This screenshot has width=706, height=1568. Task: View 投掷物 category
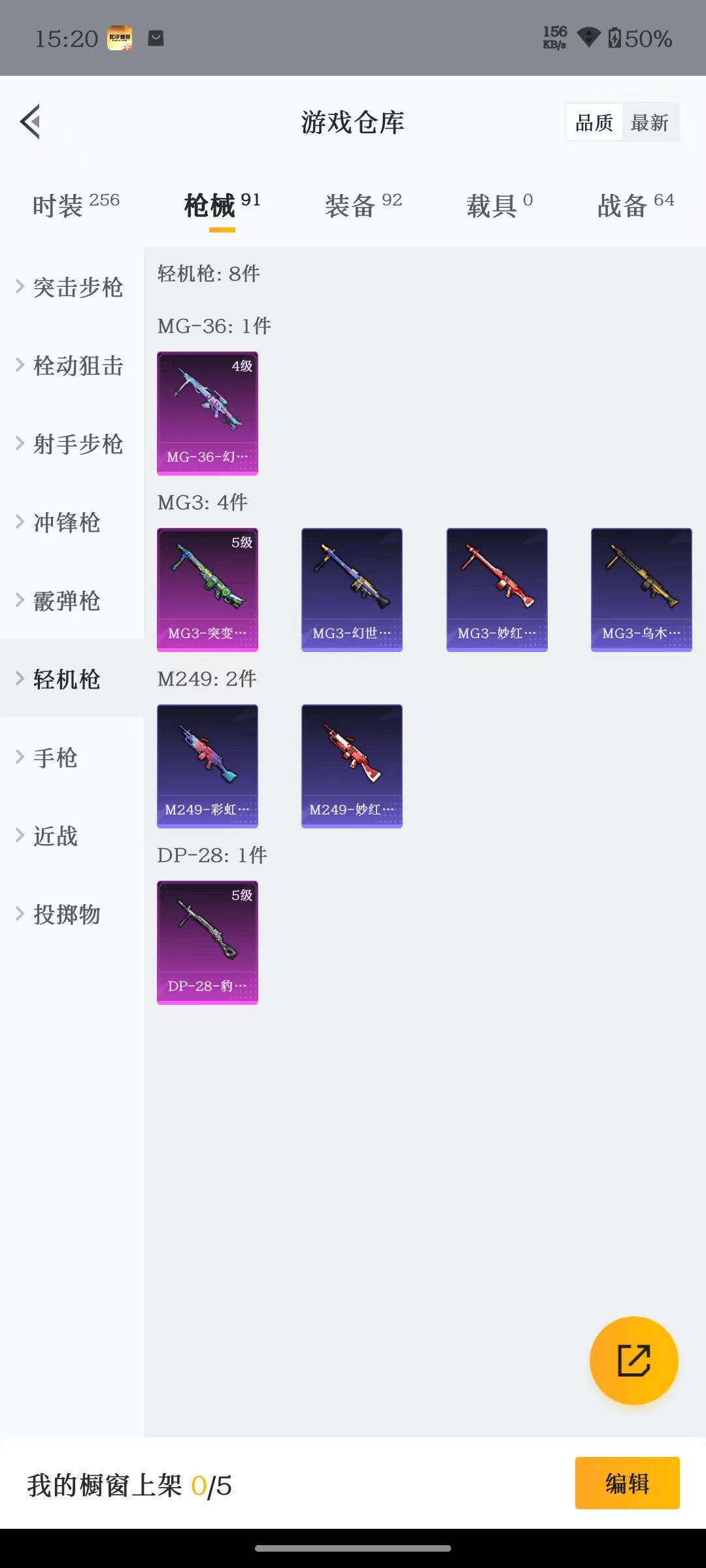click(x=65, y=915)
